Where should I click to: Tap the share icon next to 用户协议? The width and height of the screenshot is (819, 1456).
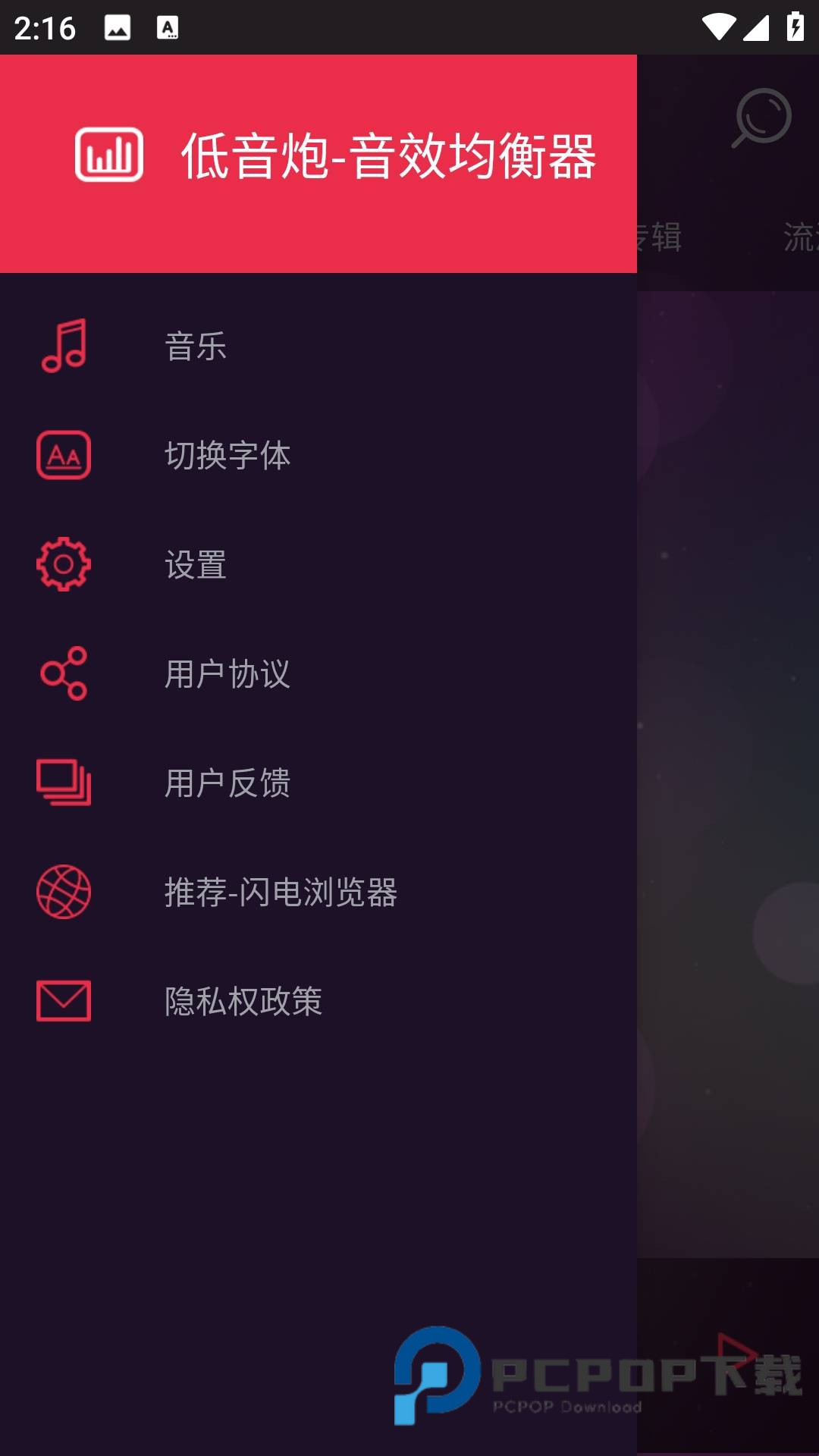point(64,674)
